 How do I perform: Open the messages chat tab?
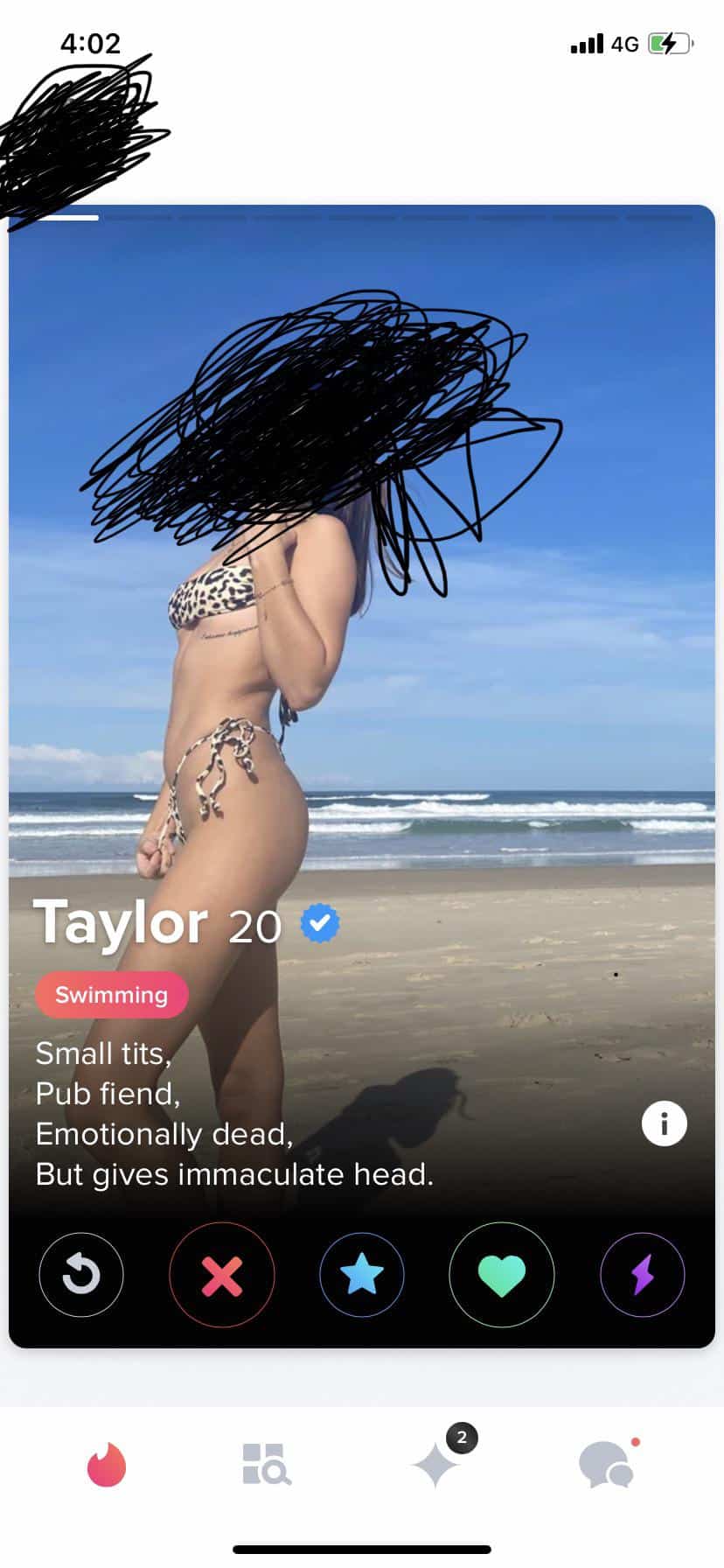(606, 1464)
